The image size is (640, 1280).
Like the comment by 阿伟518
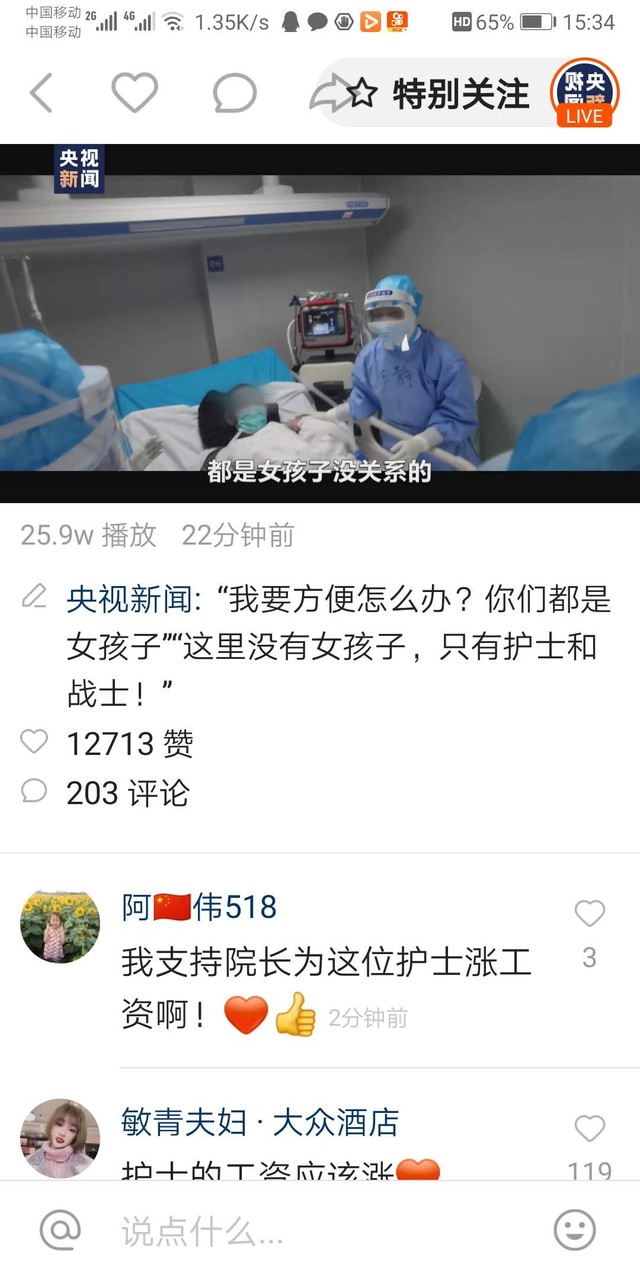tap(590, 913)
